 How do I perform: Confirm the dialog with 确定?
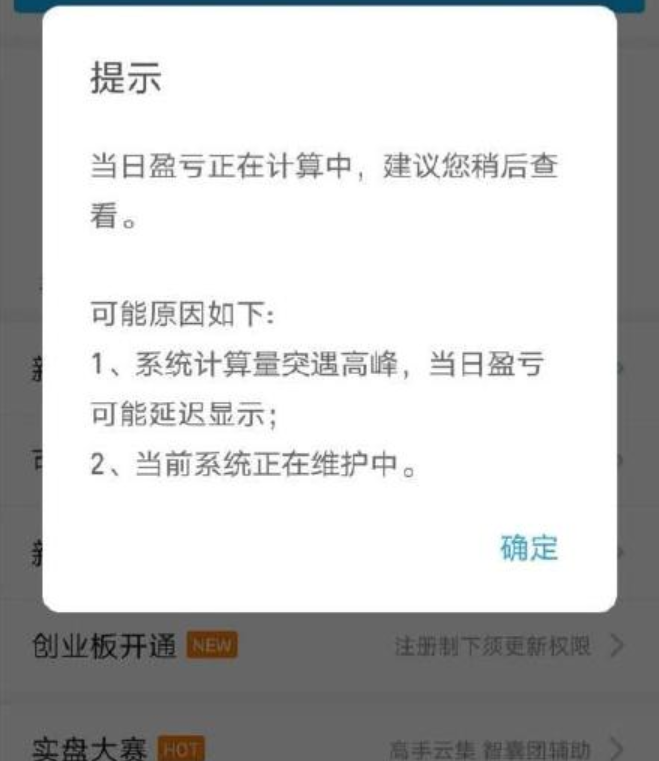pyautogui.click(x=529, y=548)
